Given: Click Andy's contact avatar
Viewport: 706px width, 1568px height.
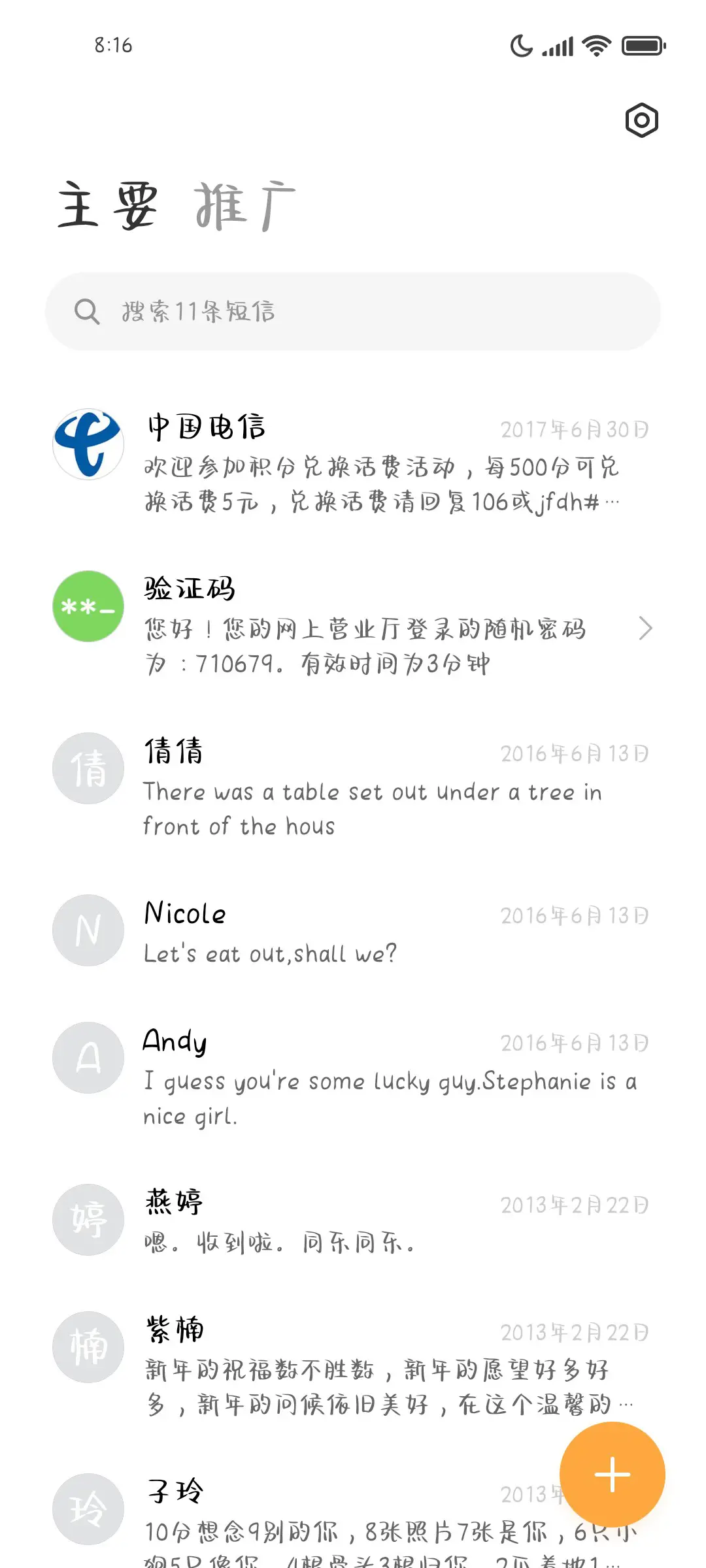Looking at the screenshot, I should [x=88, y=1058].
